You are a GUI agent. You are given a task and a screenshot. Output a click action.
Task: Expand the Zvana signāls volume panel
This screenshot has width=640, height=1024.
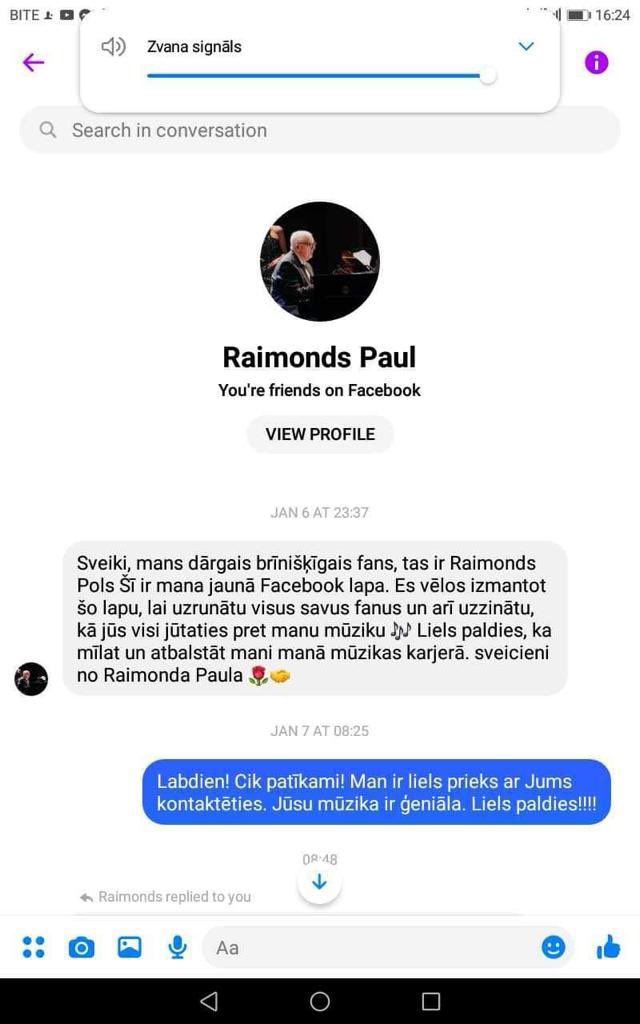[526, 46]
